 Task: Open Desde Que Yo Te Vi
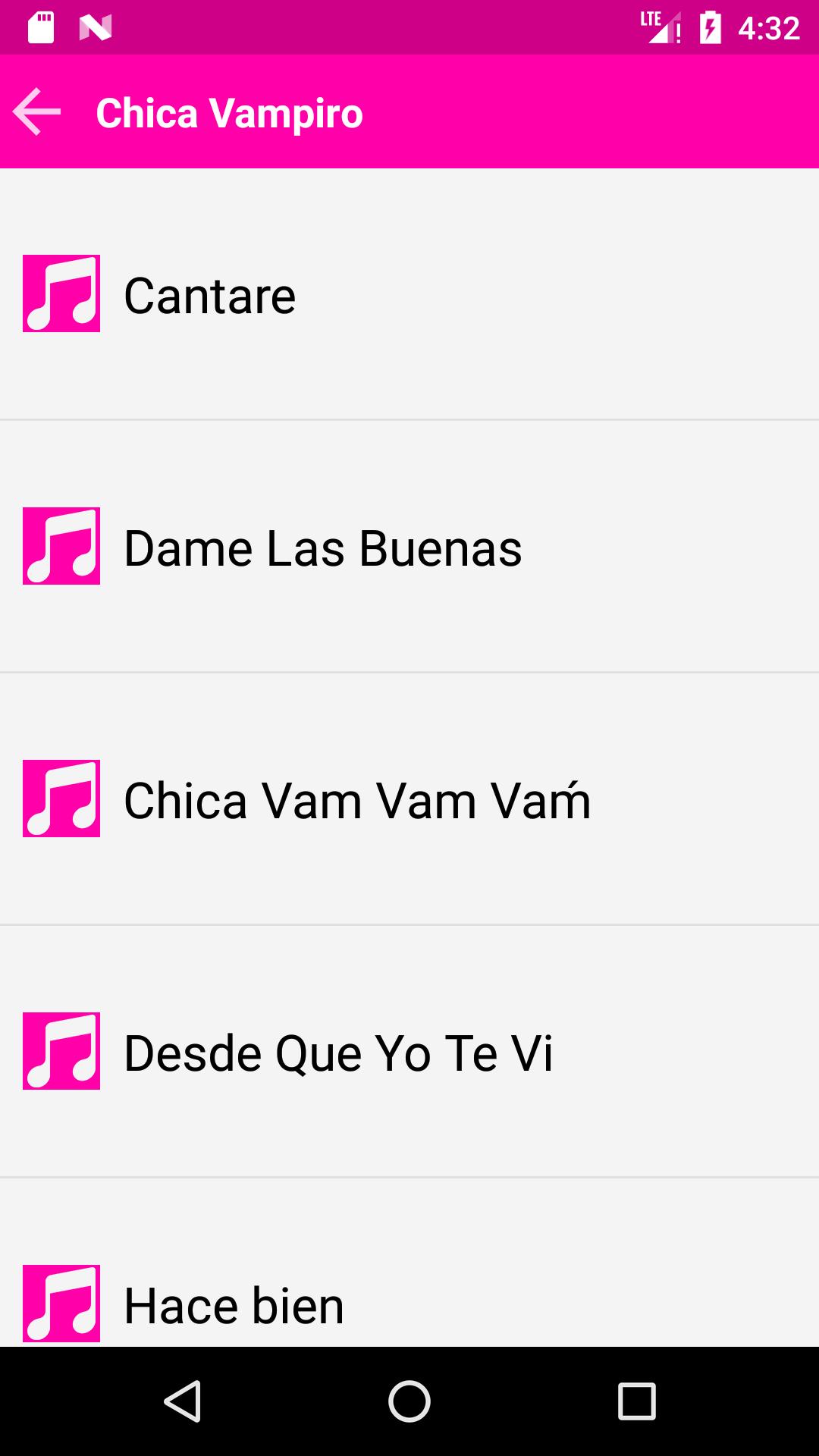pyautogui.click(x=409, y=1051)
